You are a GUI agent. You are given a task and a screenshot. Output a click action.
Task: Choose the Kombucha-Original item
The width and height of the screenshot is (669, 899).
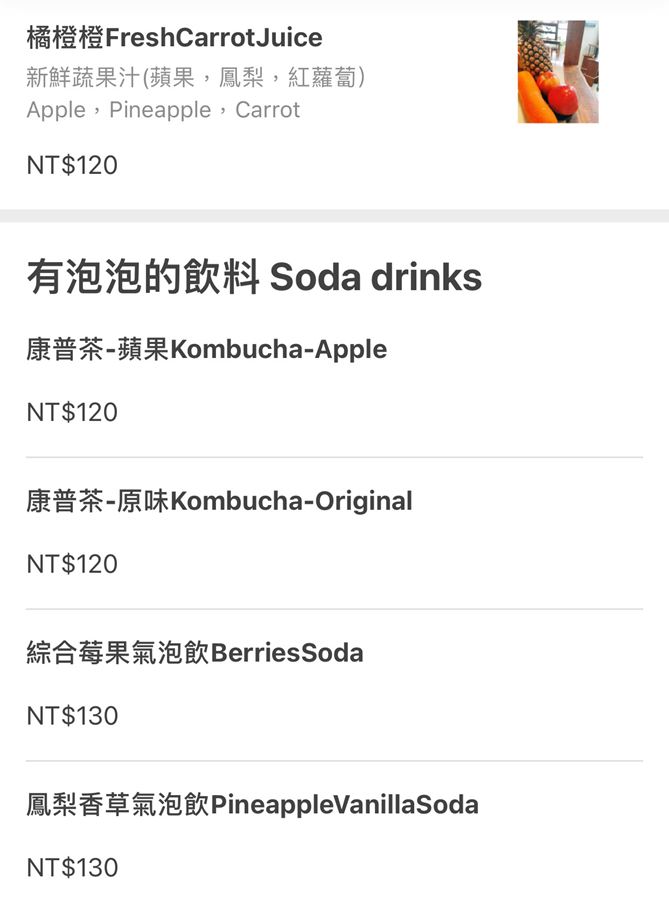pyautogui.click(x=219, y=501)
